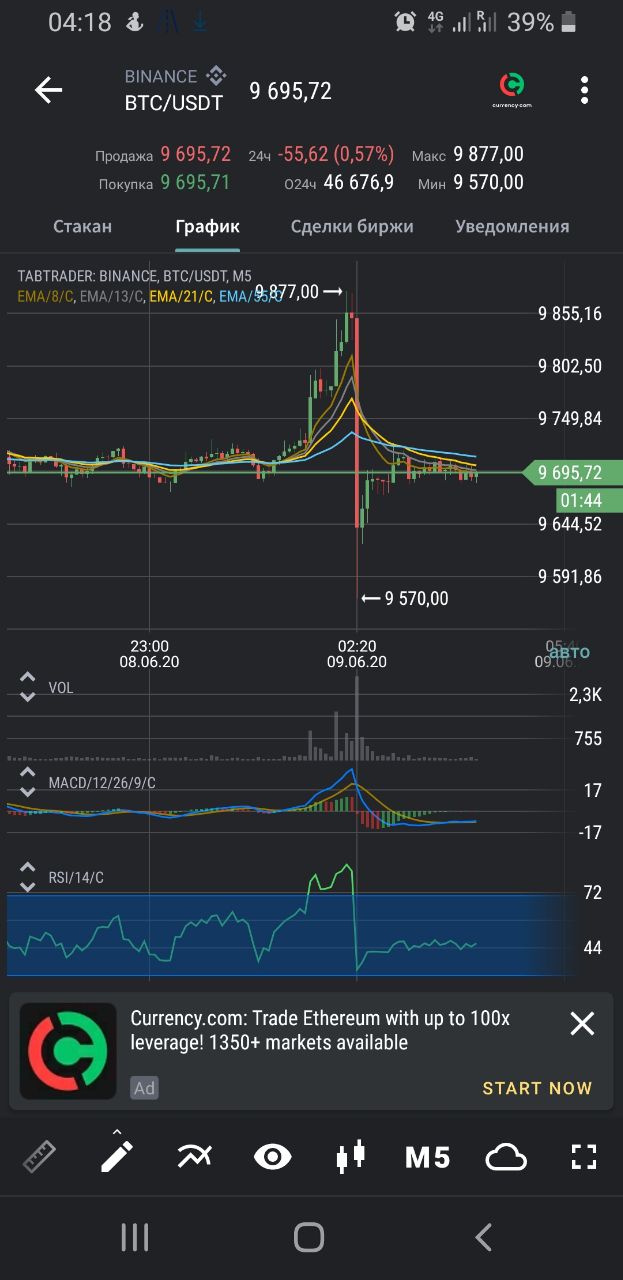The height and width of the screenshot is (1280, 623).
Task: Change the M5 timeframe
Action: click(x=428, y=1158)
